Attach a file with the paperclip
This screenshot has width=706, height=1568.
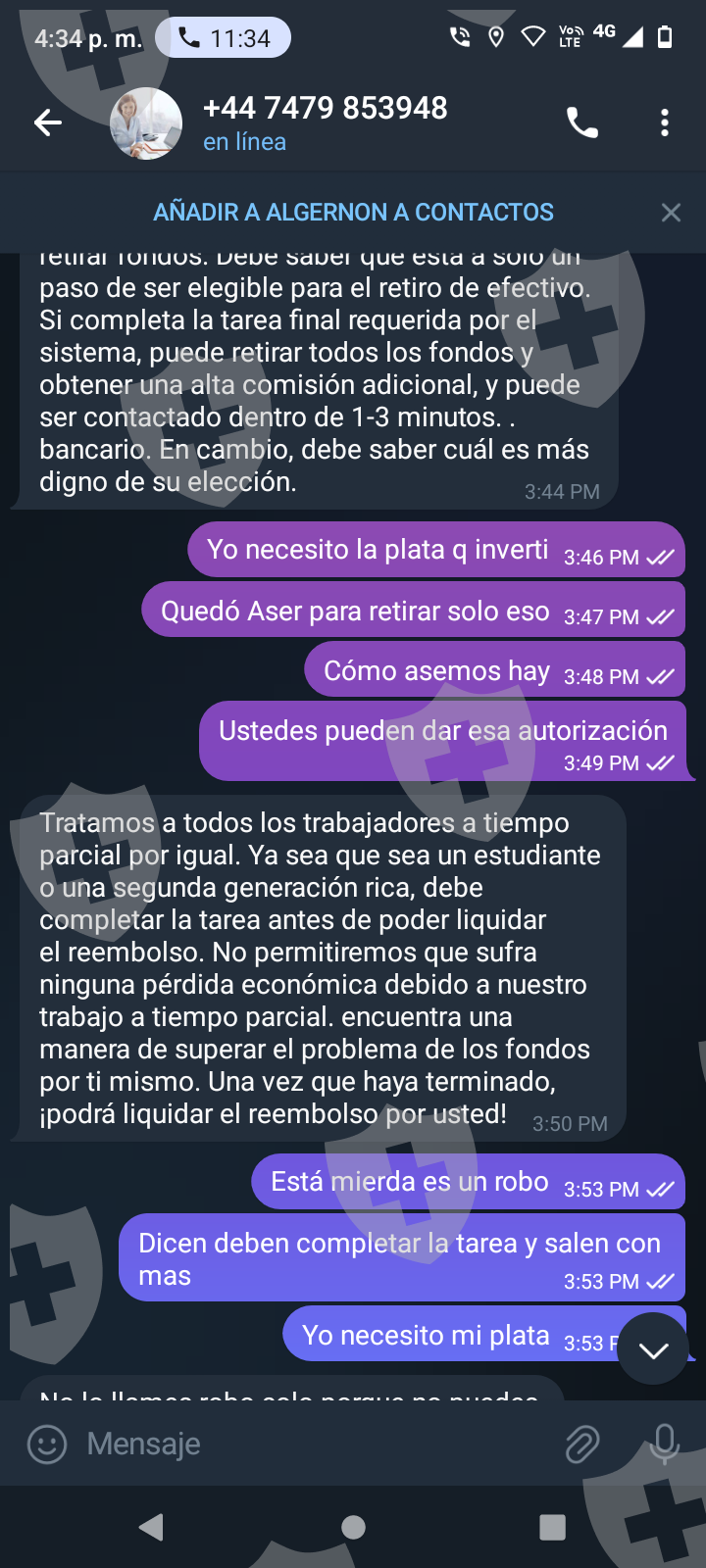click(x=582, y=1444)
